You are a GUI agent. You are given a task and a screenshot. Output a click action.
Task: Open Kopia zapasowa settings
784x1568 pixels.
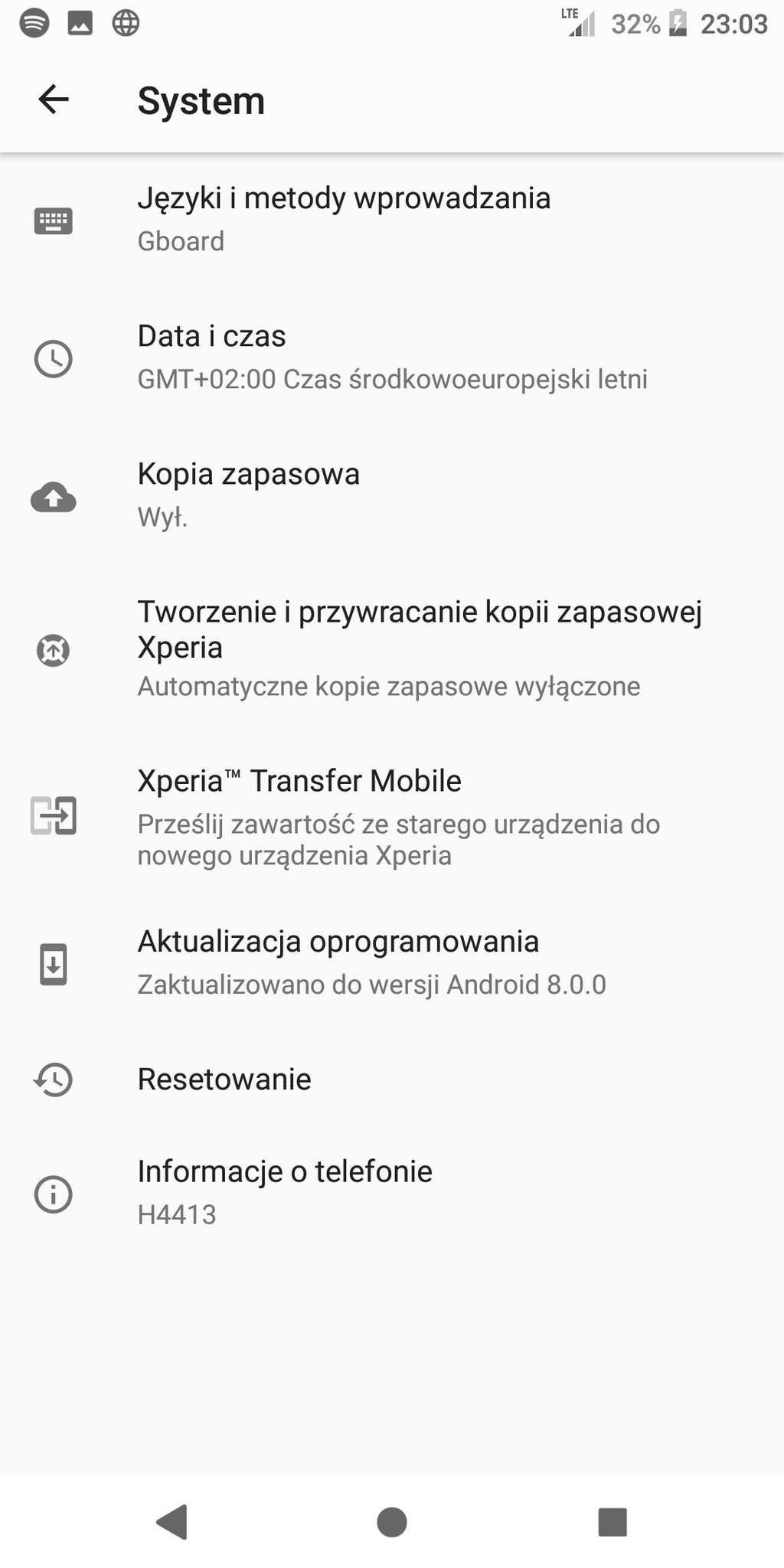pyautogui.click(x=392, y=495)
